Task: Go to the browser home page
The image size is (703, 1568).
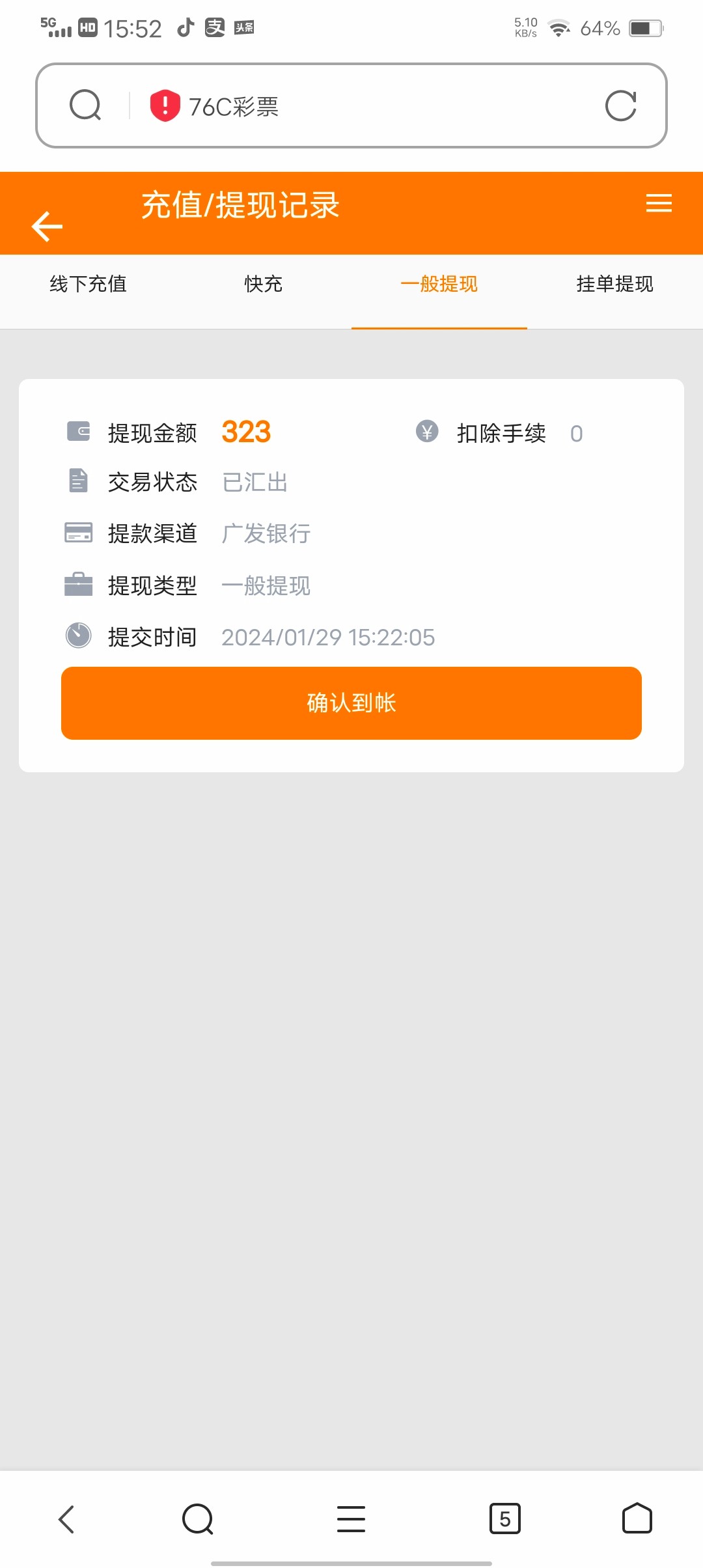Action: click(x=637, y=1519)
